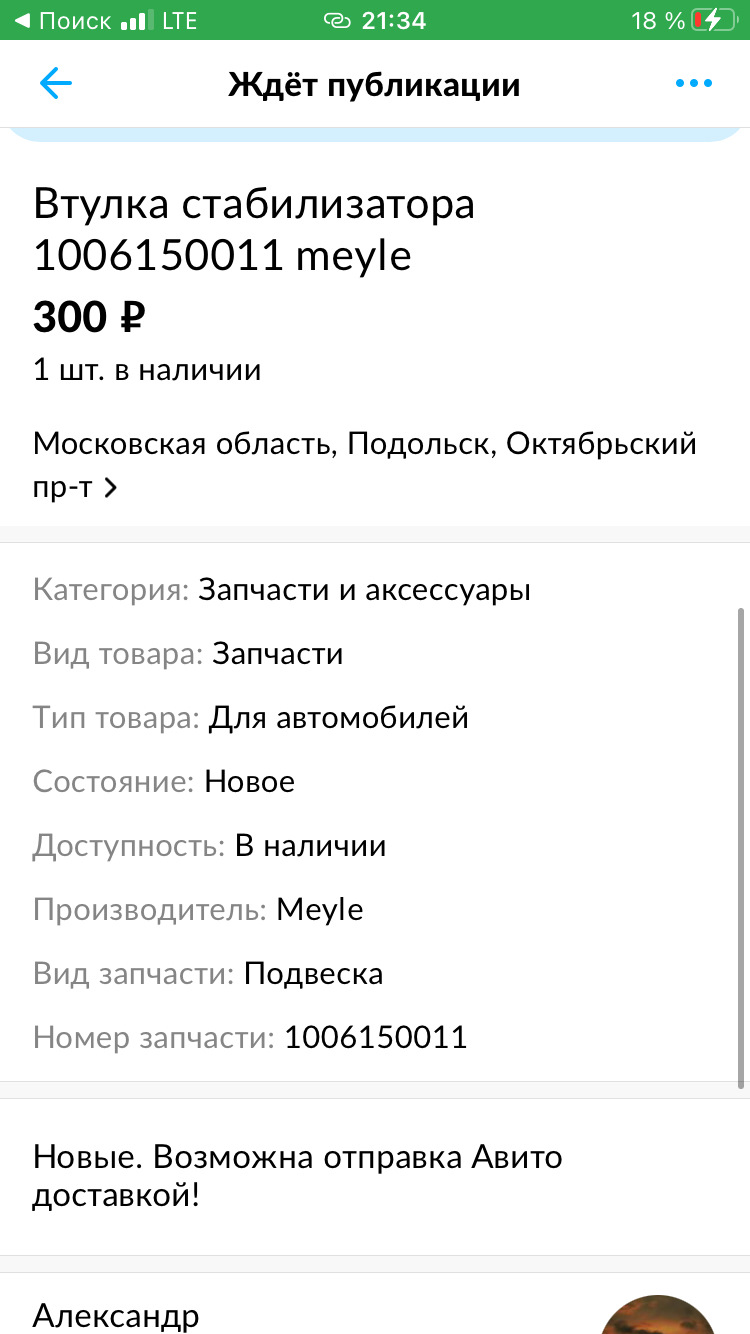The width and height of the screenshot is (750, 1334).
Task: Open the three-dot options menu
Action: point(694,84)
